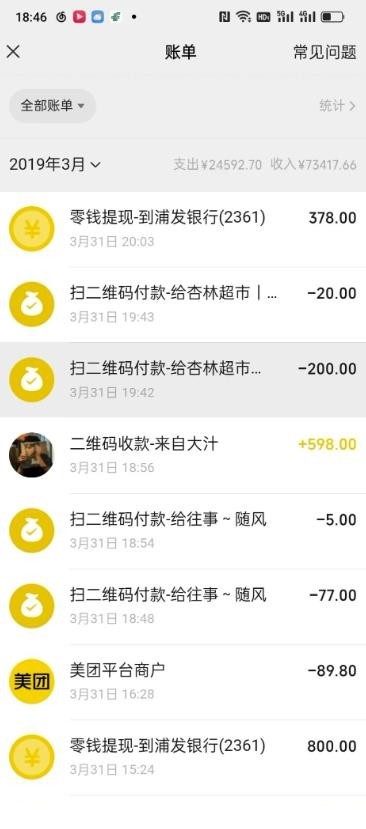Close the 账单 page
Image resolution: width=366 pixels, height=829 pixels.
point(13,51)
